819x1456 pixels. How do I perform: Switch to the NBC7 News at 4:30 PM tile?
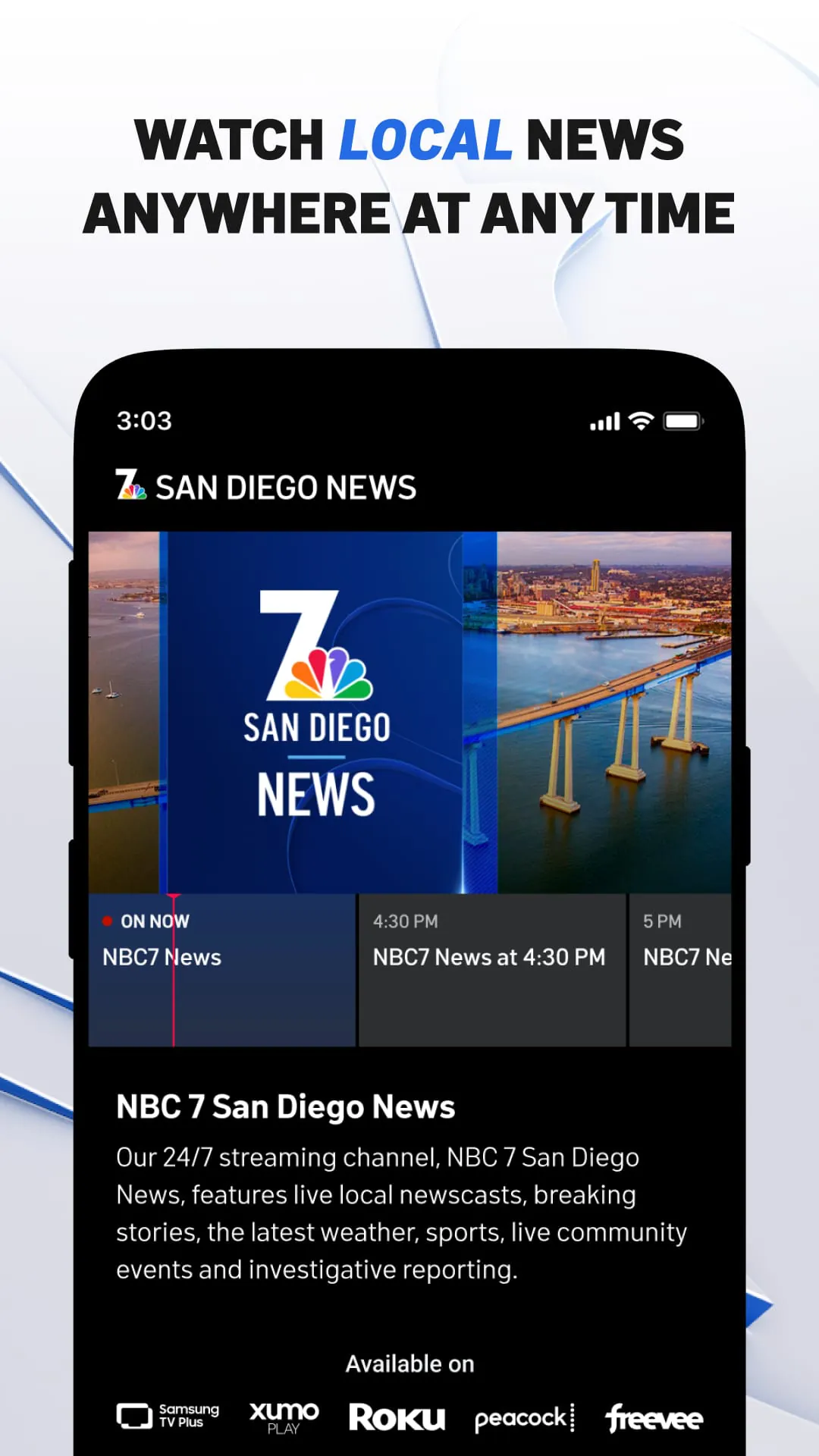[491, 971]
